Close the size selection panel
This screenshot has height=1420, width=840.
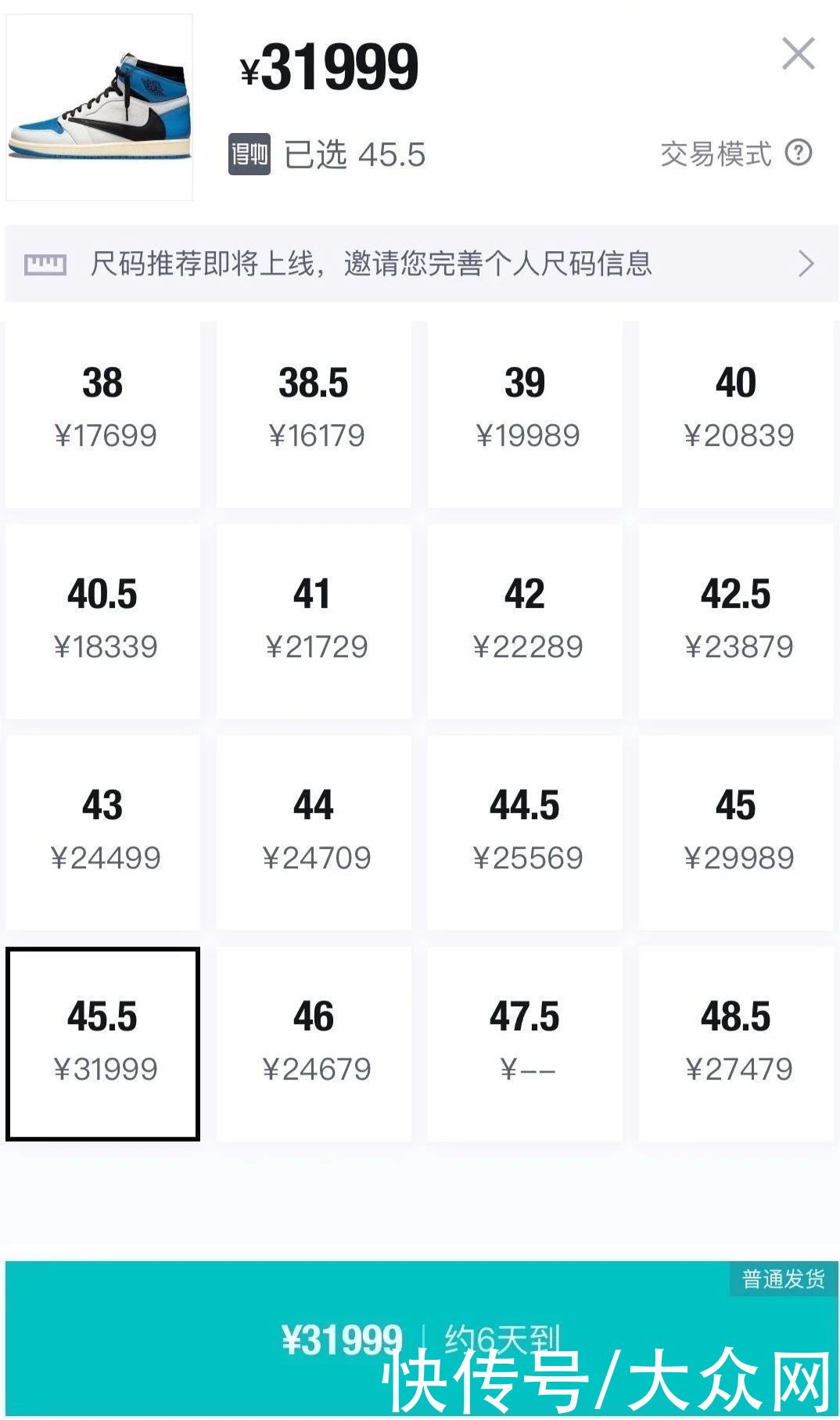798,54
